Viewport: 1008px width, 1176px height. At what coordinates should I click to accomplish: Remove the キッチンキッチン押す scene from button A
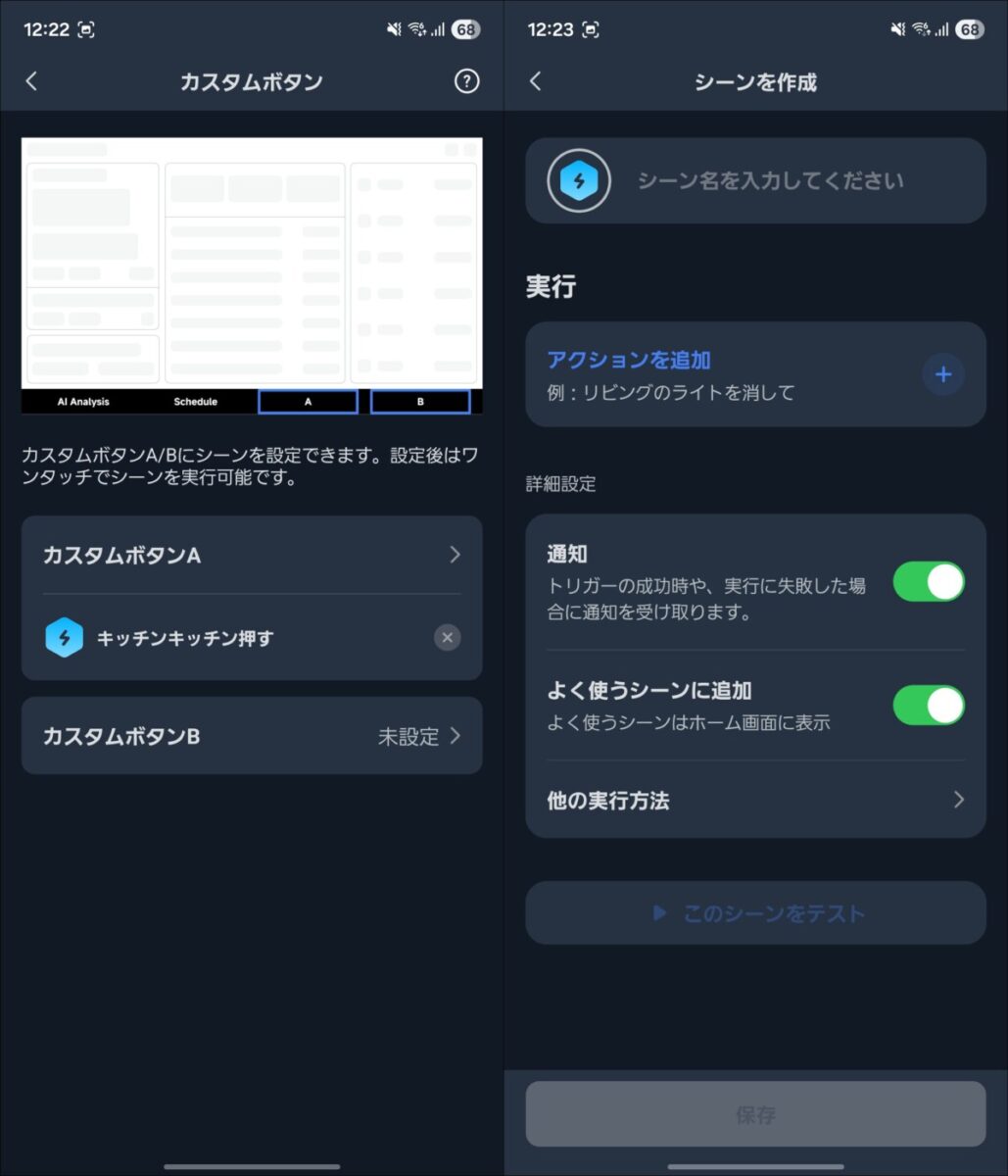[447, 638]
